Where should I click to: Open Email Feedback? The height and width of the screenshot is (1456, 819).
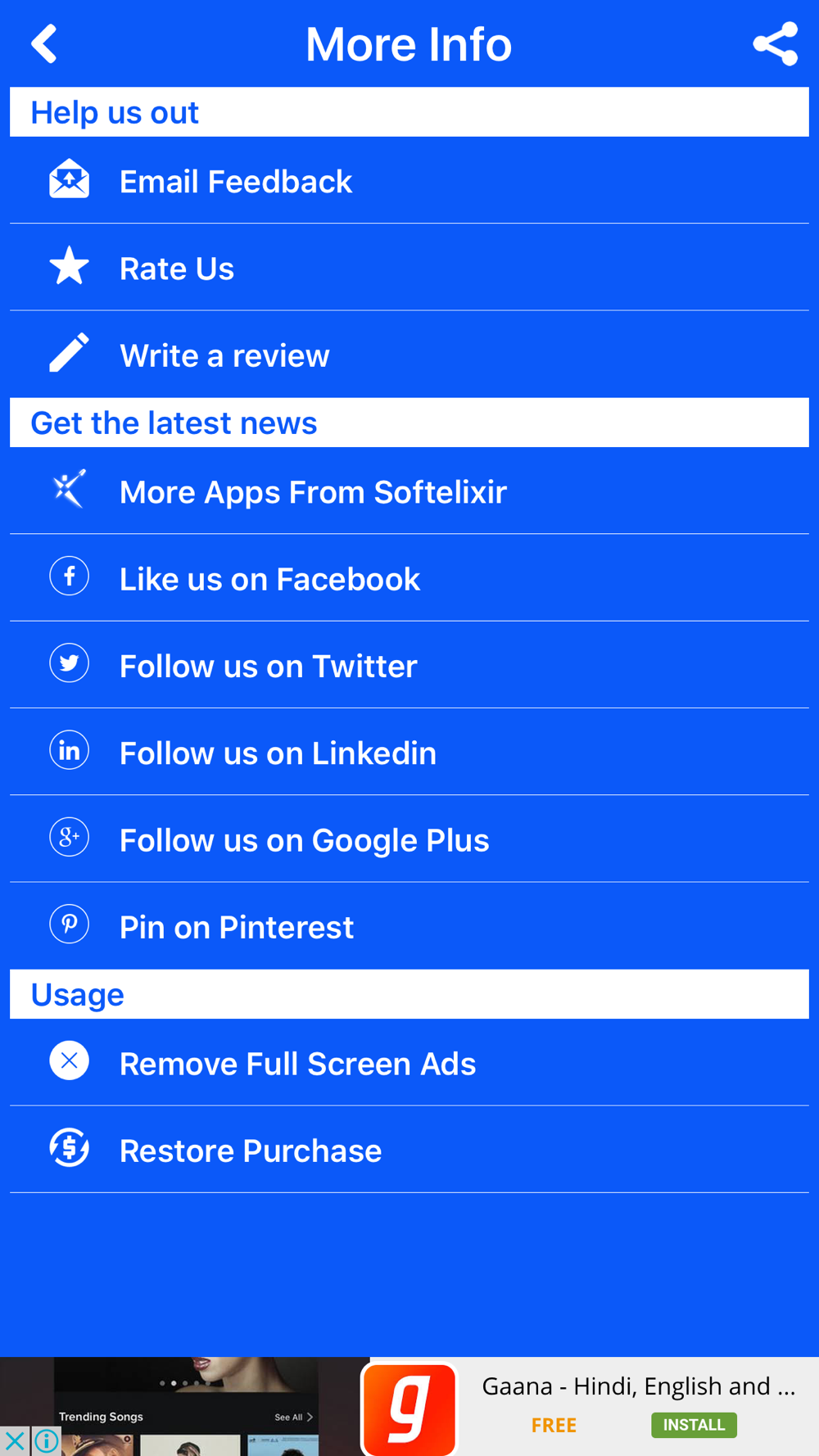pyautogui.click(x=409, y=180)
